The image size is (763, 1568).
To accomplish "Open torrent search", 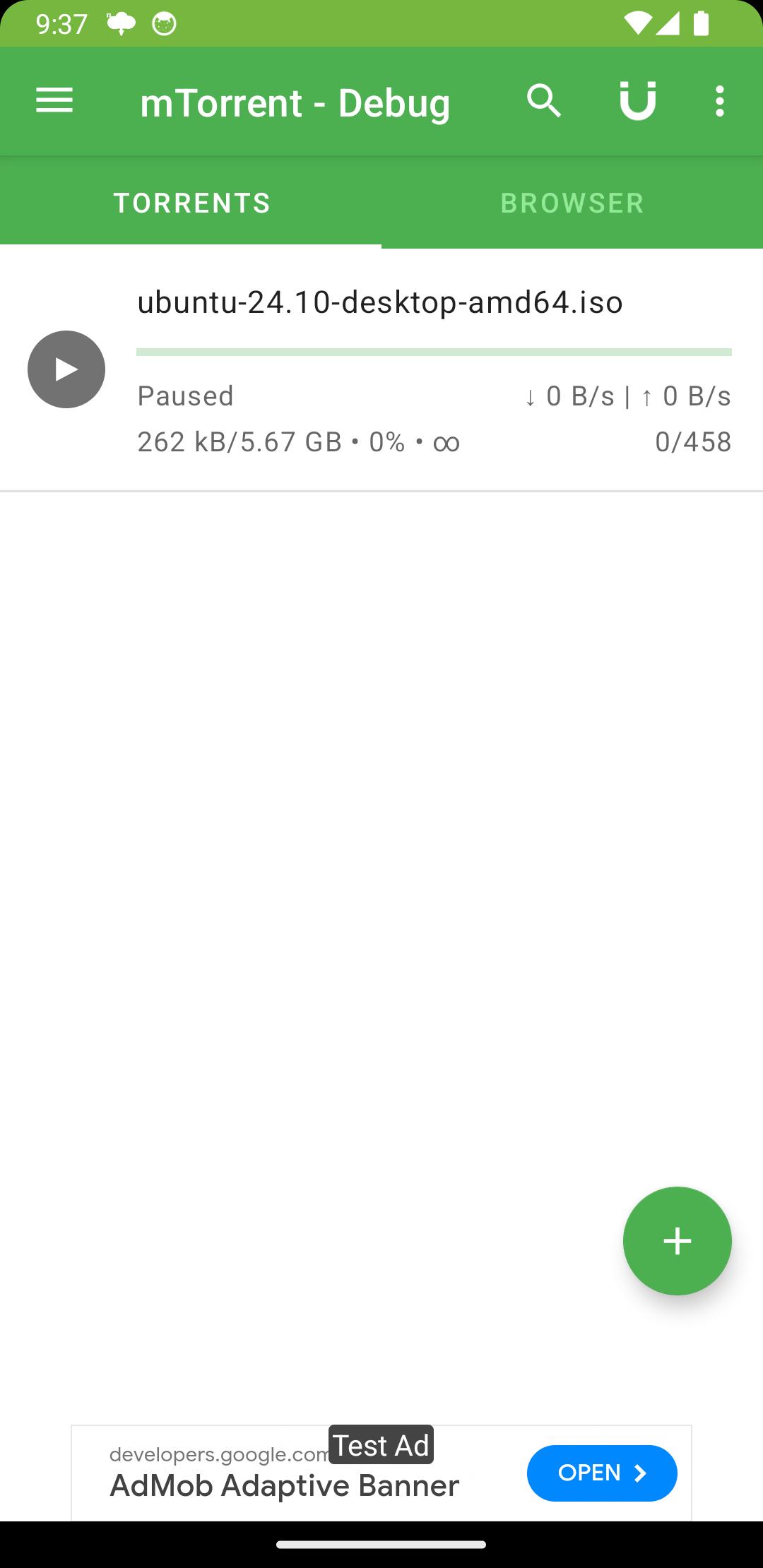I will pyautogui.click(x=544, y=101).
